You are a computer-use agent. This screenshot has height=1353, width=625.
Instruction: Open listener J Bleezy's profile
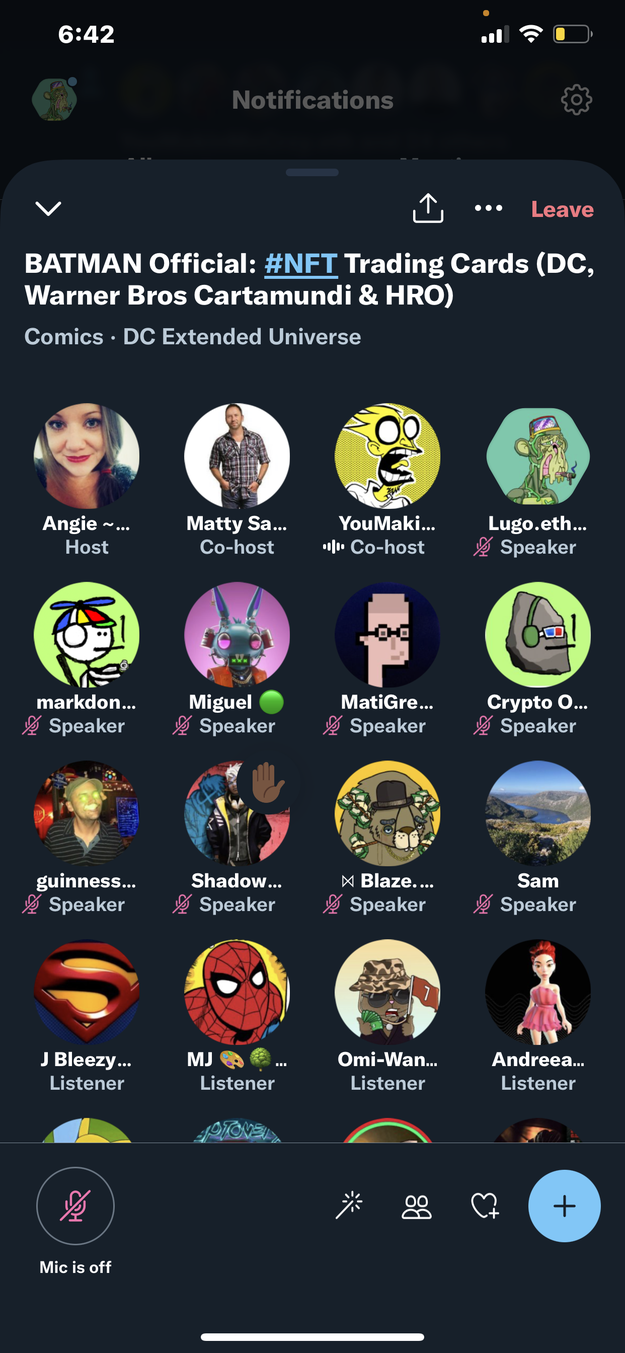(x=87, y=992)
